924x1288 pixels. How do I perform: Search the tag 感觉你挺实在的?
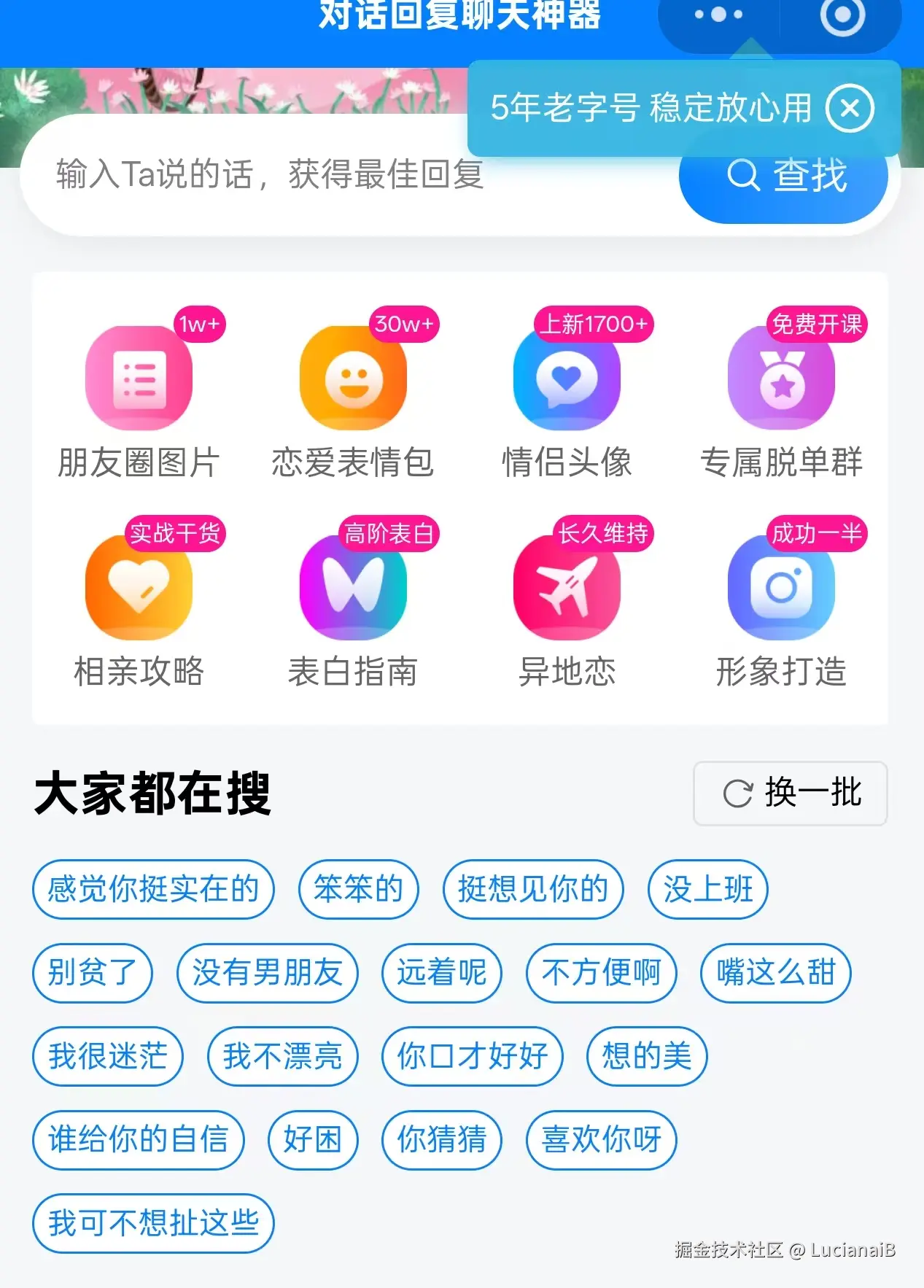(x=153, y=890)
